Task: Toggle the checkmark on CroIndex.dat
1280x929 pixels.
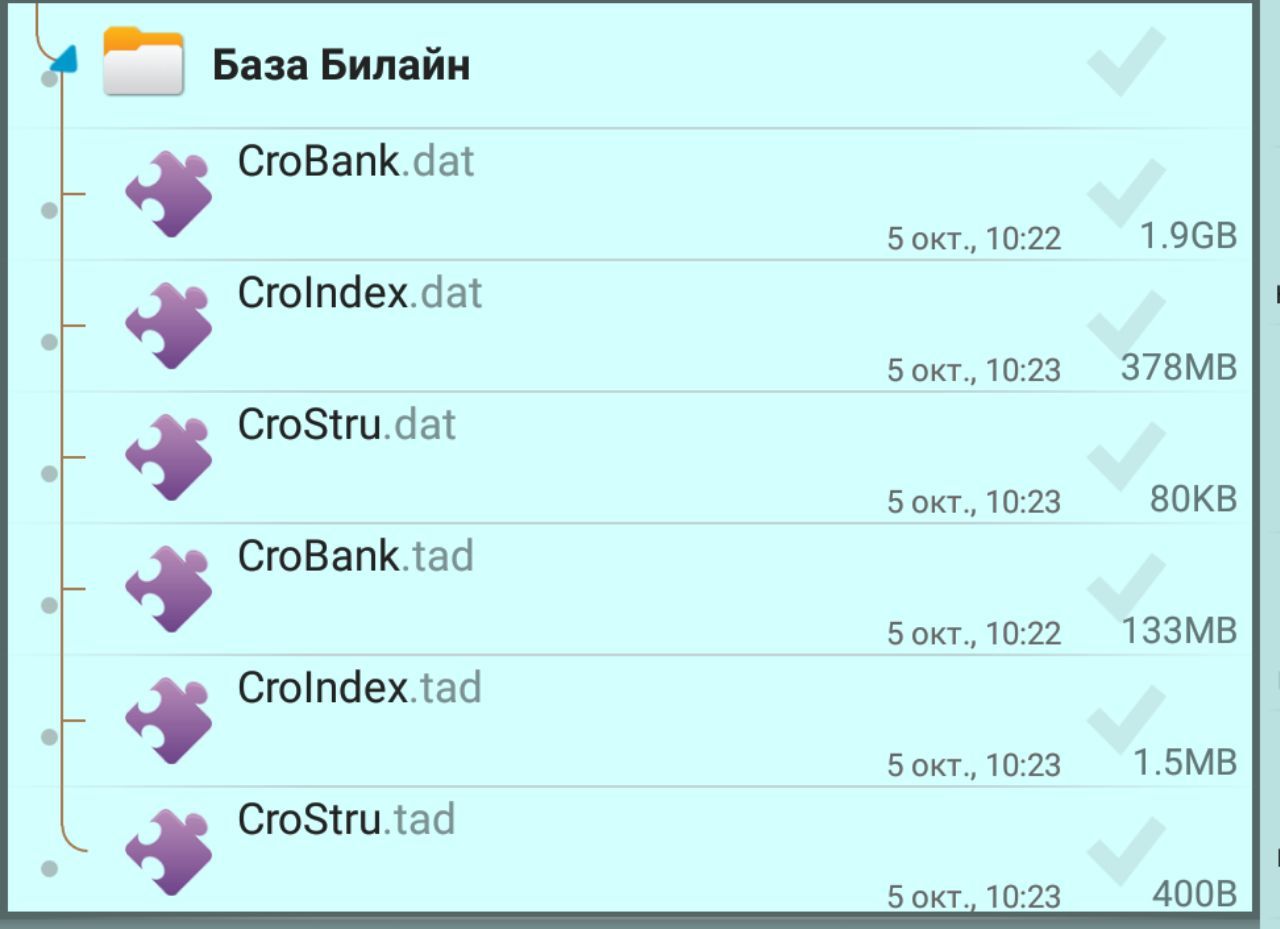Action: click(x=1126, y=325)
